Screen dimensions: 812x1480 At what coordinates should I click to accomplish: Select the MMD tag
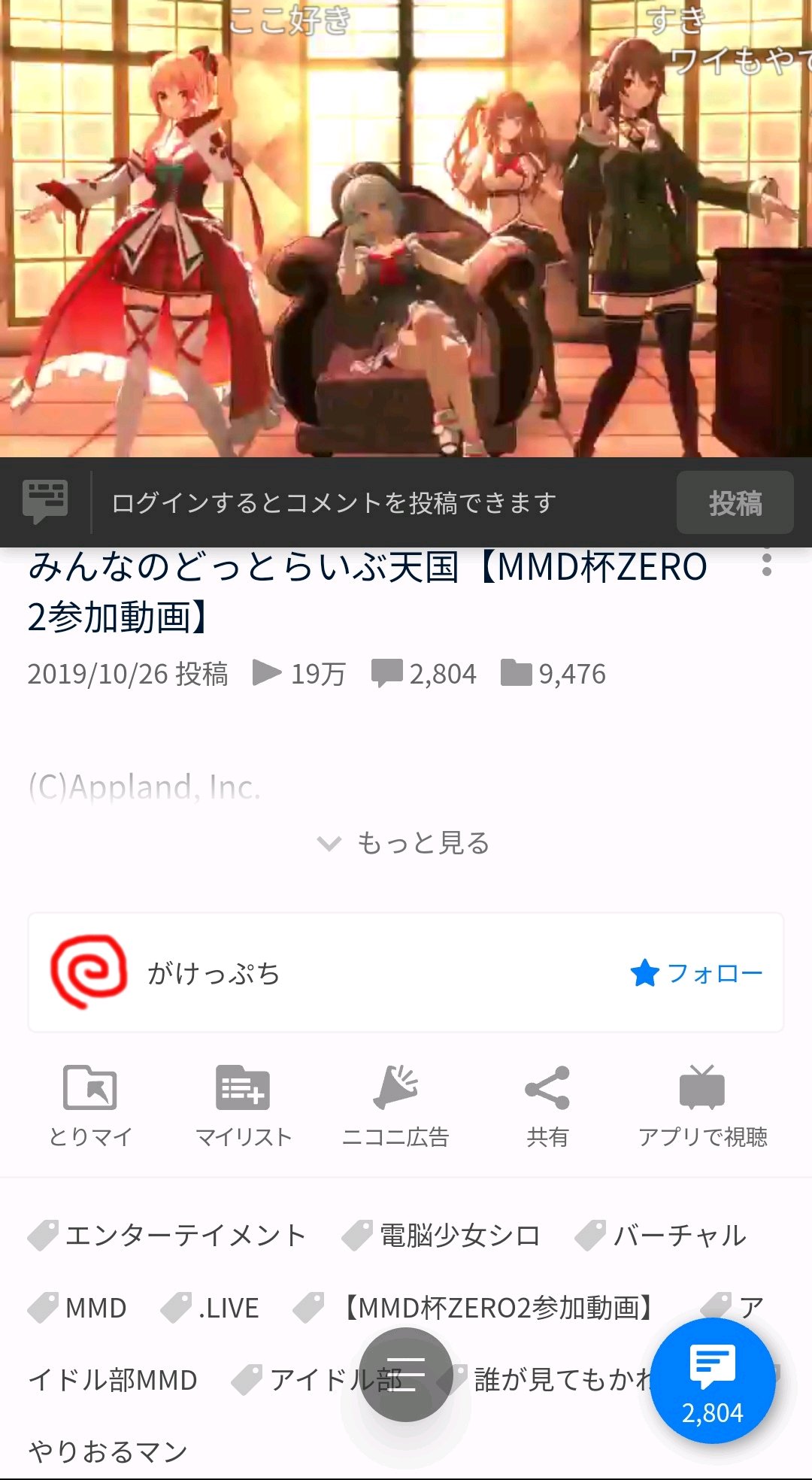pos(77,1308)
